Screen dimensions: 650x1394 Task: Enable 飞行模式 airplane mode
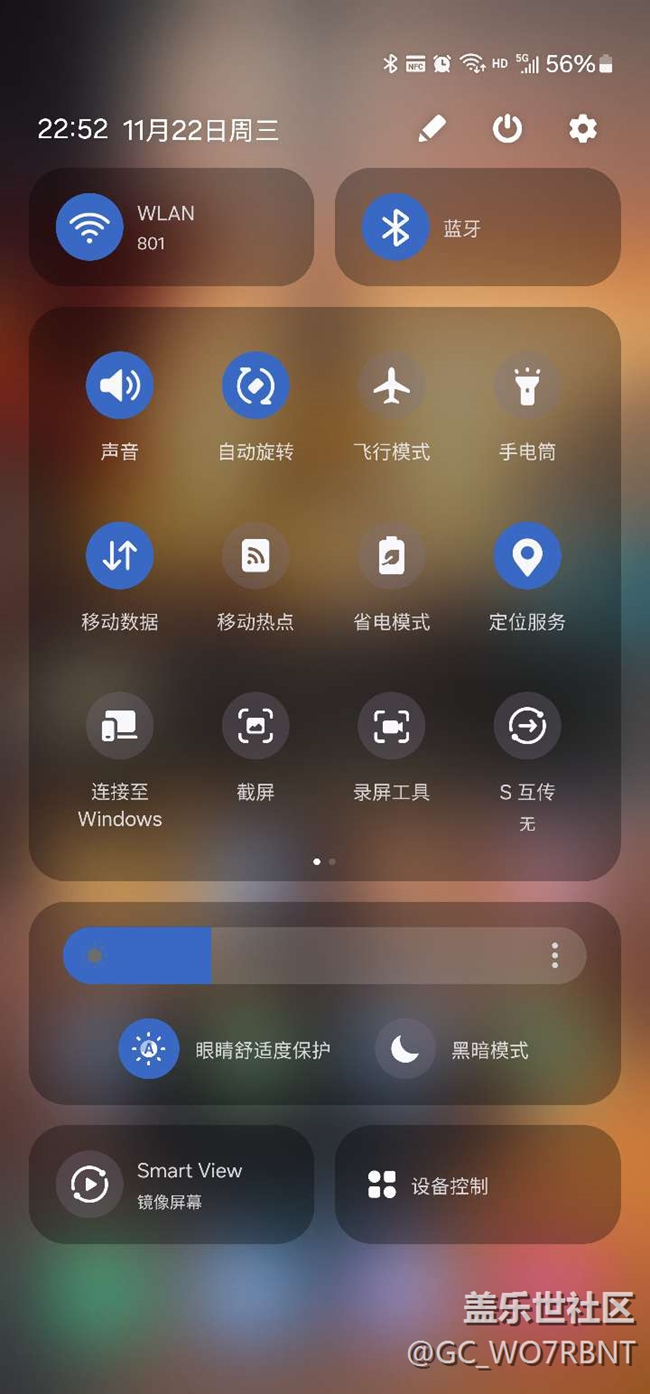tap(392, 385)
